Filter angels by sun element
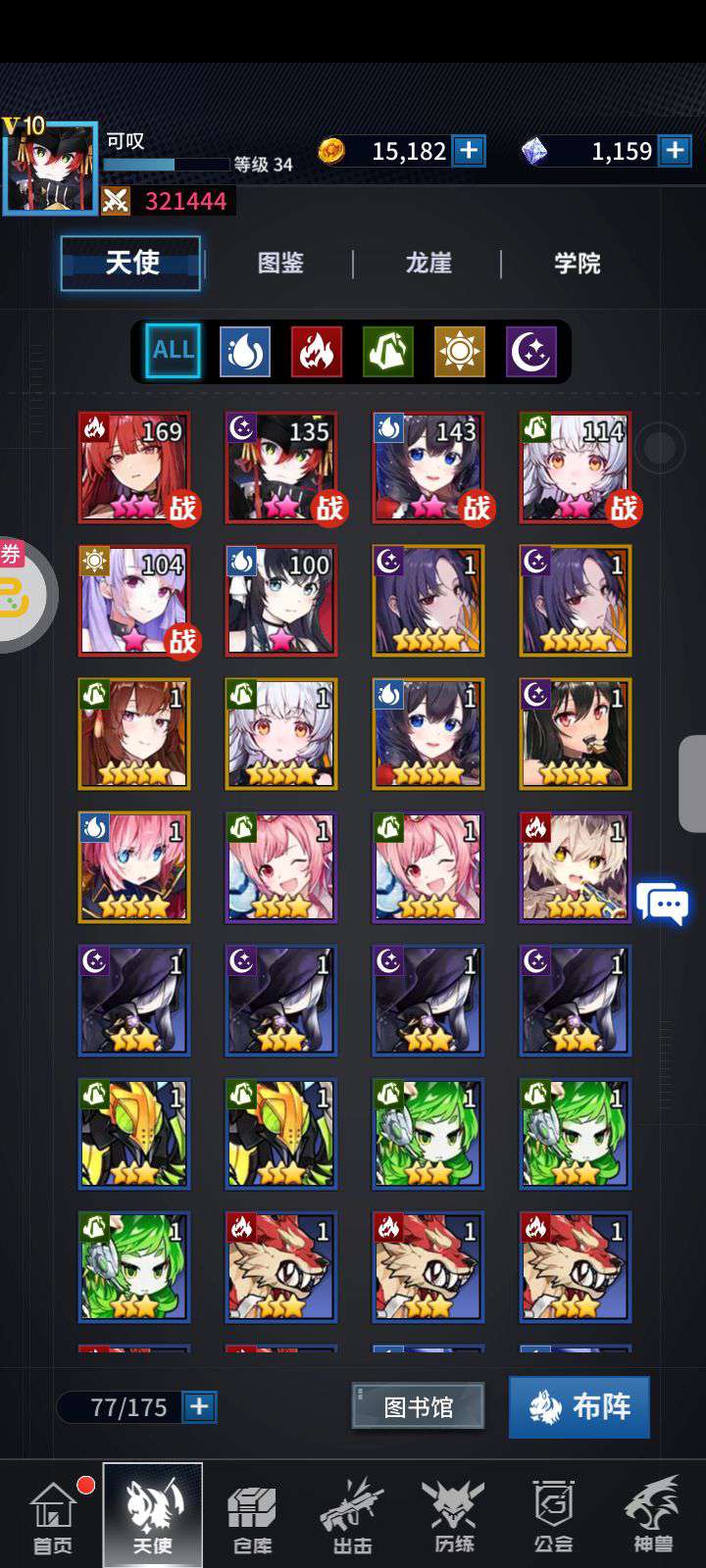Image resolution: width=706 pixels, height=1568 pixels. click(x=459, y=351)
